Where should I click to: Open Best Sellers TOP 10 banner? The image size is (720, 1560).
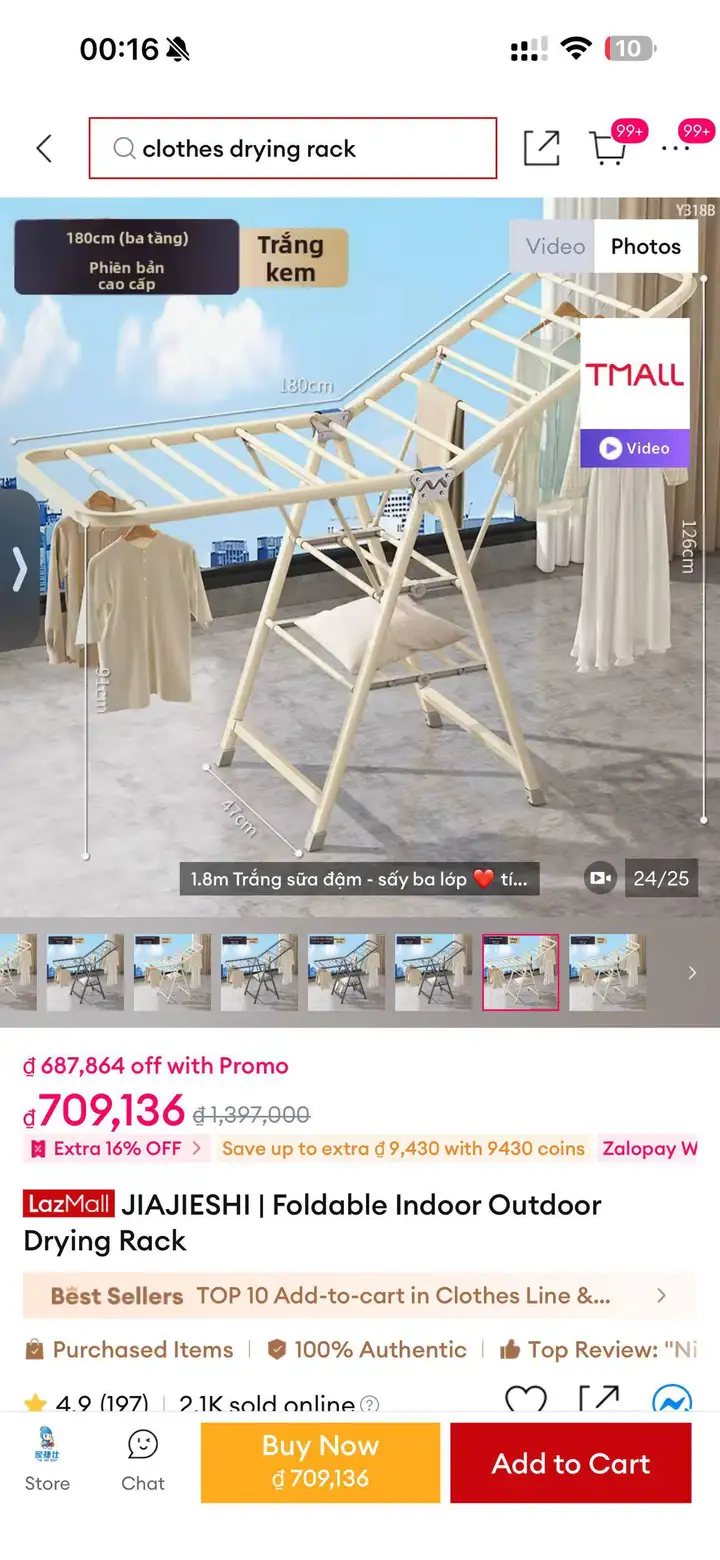point(360,1296)
